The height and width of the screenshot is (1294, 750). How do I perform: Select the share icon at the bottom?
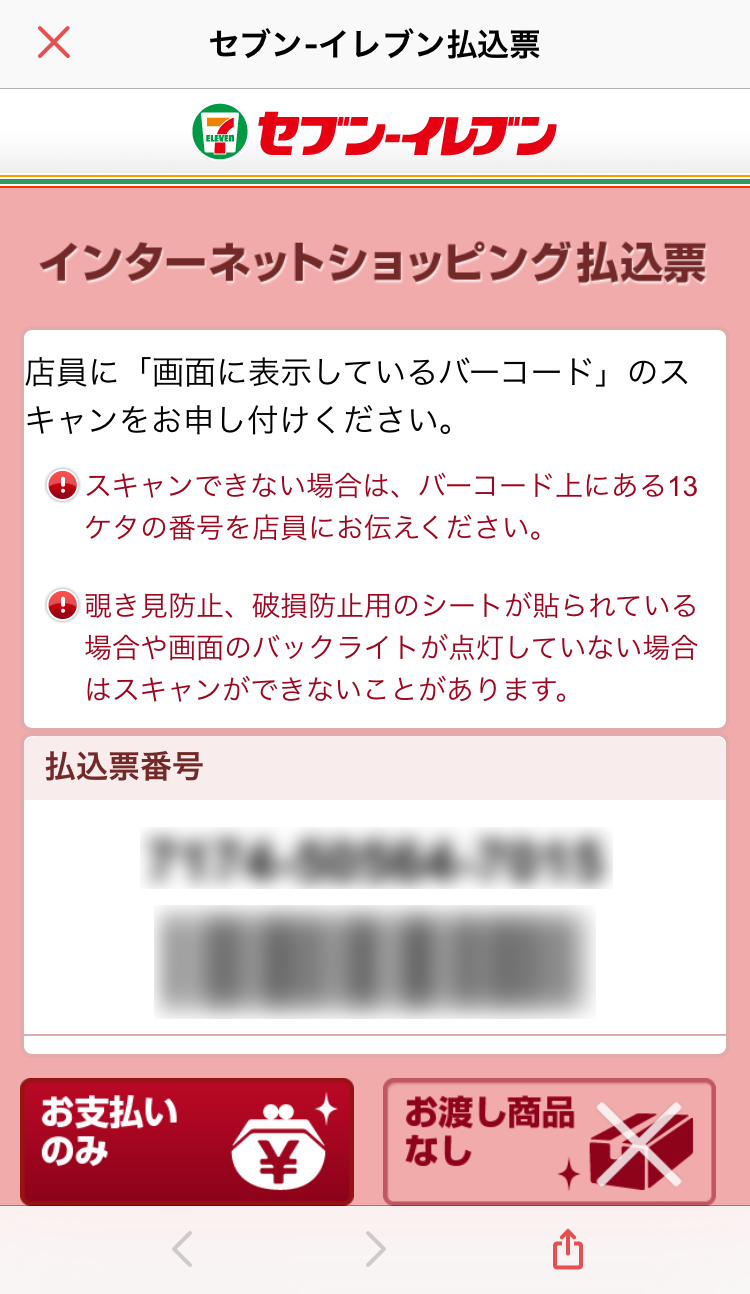click(569, 1247)
